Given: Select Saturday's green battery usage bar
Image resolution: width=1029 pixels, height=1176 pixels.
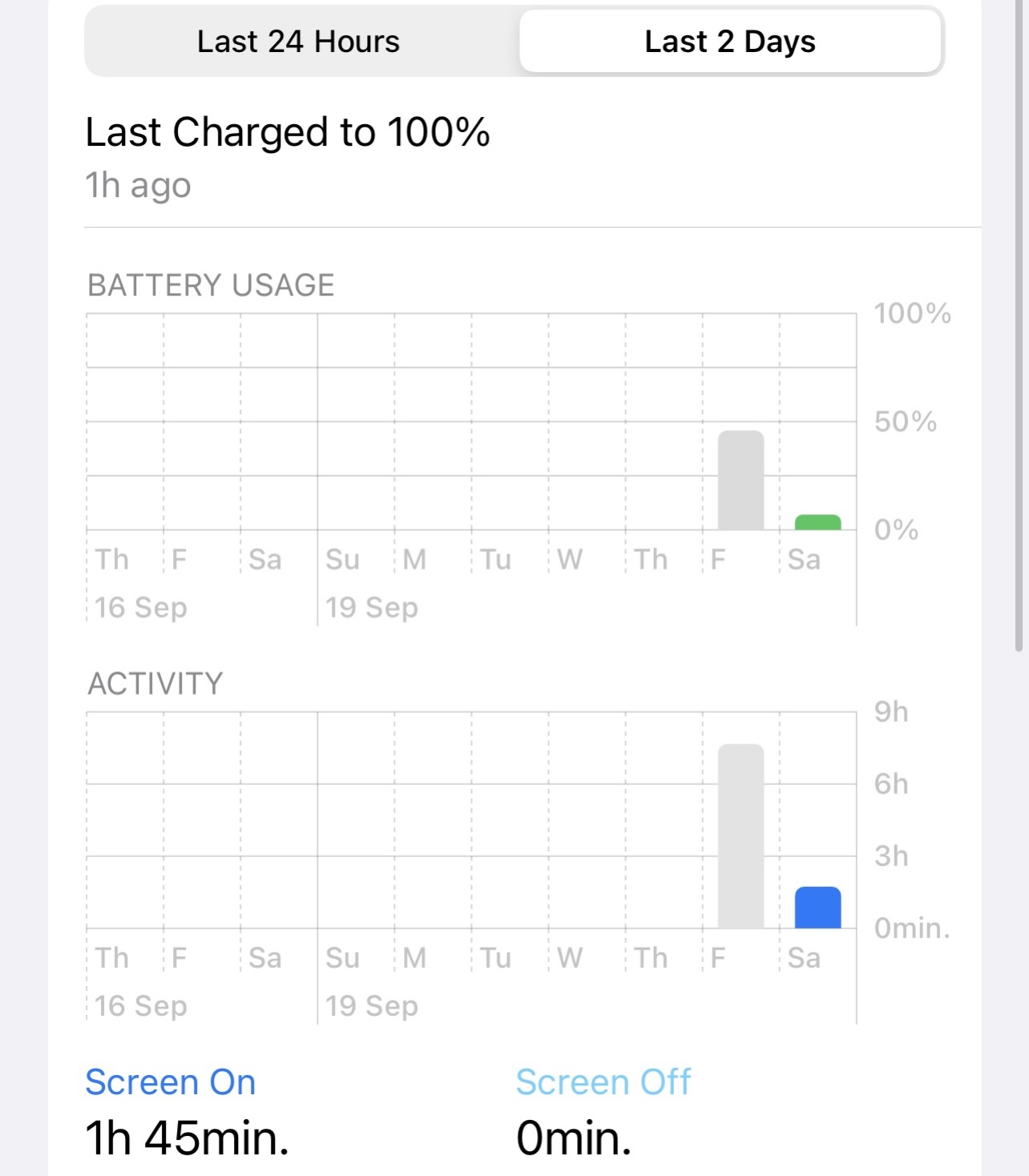Looking at the screenshot, I should tap(817, 522).
